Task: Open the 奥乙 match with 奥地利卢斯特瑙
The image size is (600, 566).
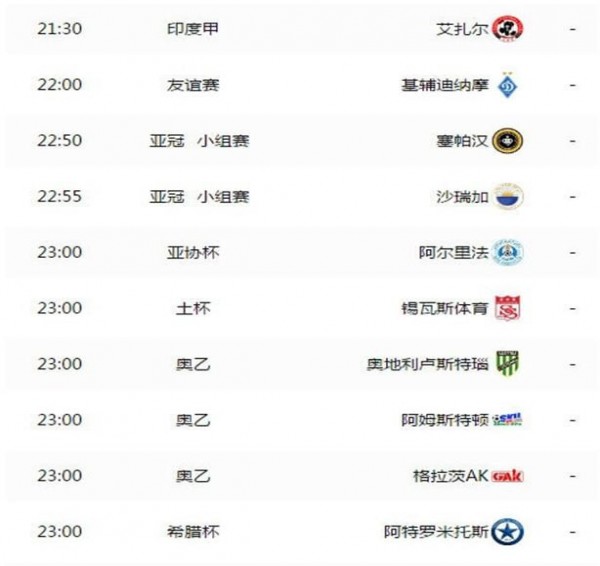Action: click(x=300, y=364)
